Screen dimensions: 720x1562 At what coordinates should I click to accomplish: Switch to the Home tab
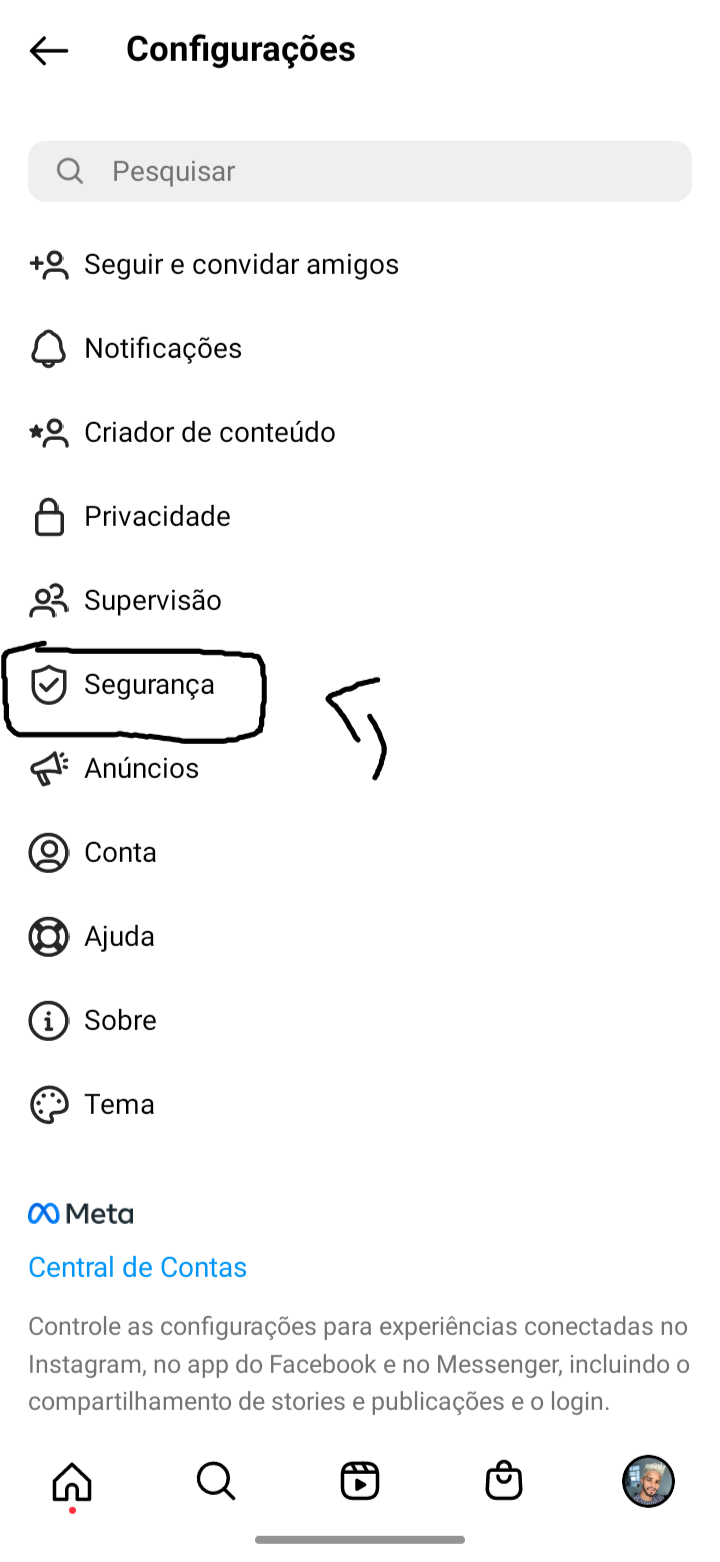pos(72,1481)
